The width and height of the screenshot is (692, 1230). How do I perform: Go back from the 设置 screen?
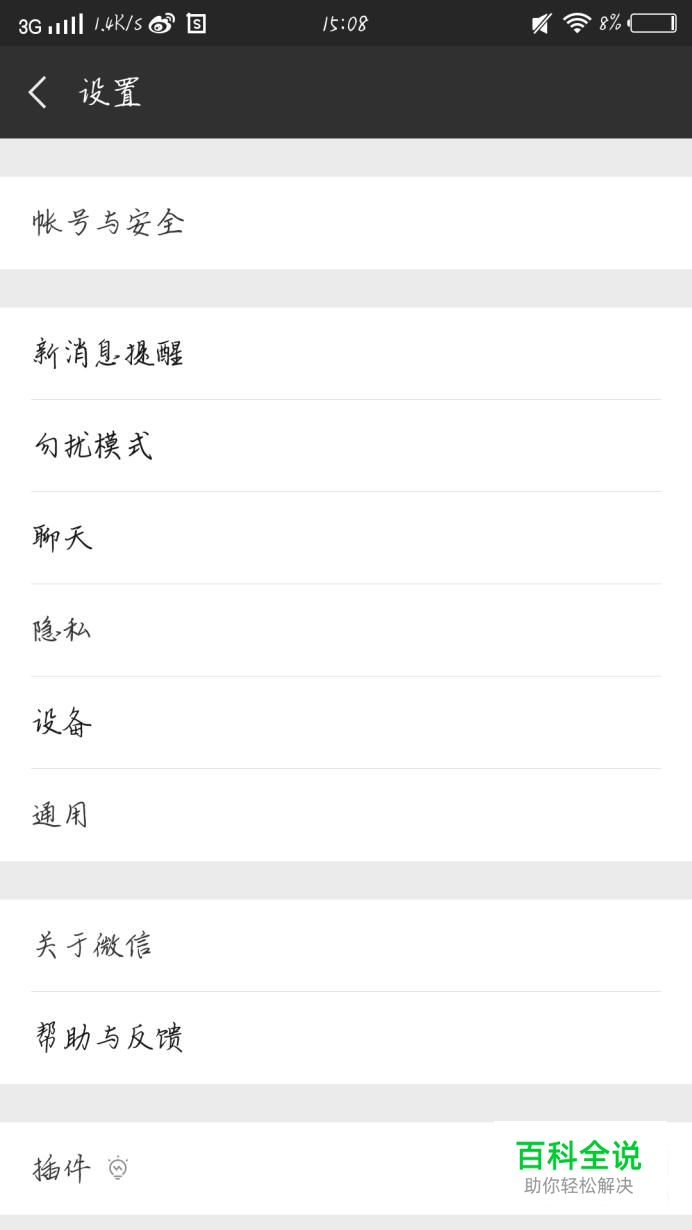point(38,93)
